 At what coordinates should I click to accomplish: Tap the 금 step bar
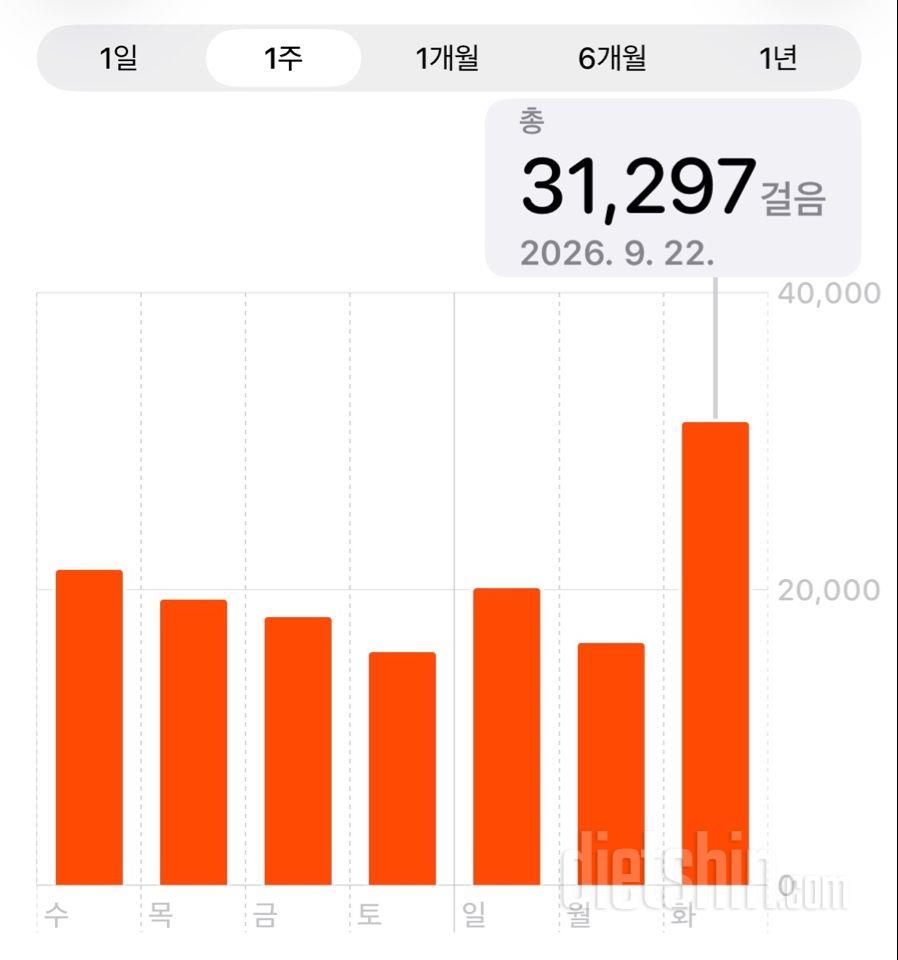[298, 751]
